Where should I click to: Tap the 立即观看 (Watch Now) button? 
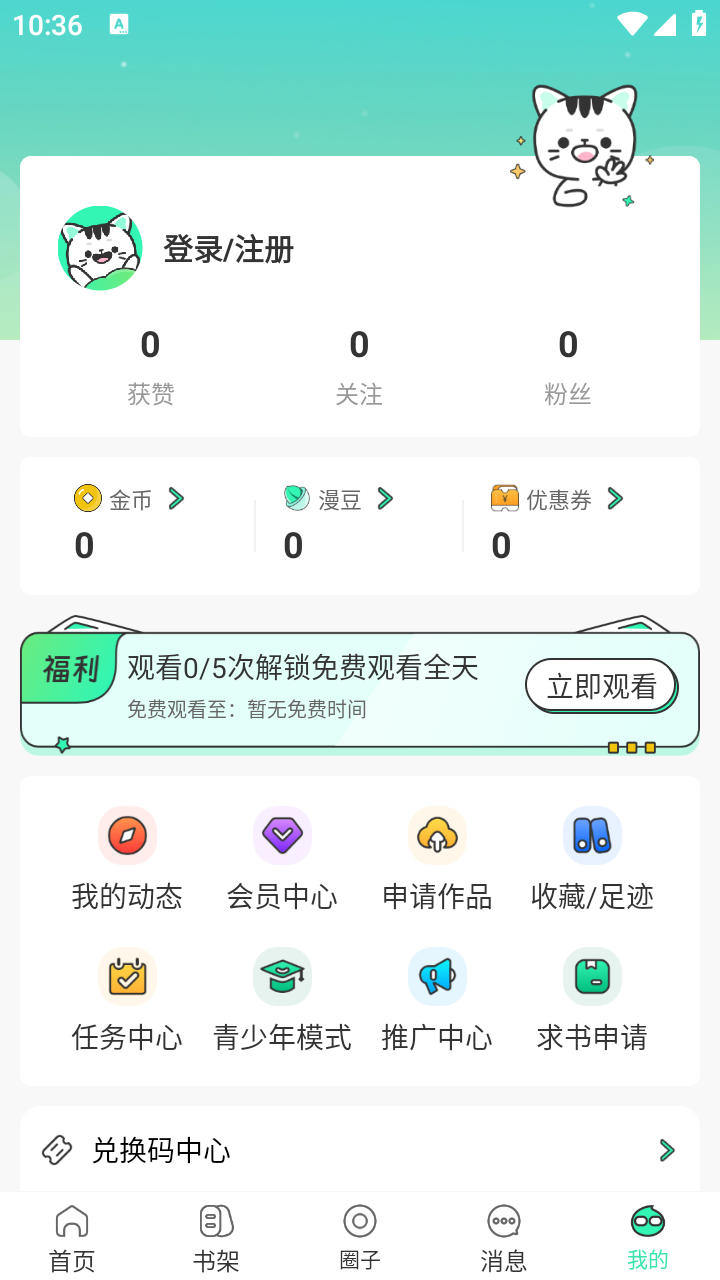click(601, 686)
